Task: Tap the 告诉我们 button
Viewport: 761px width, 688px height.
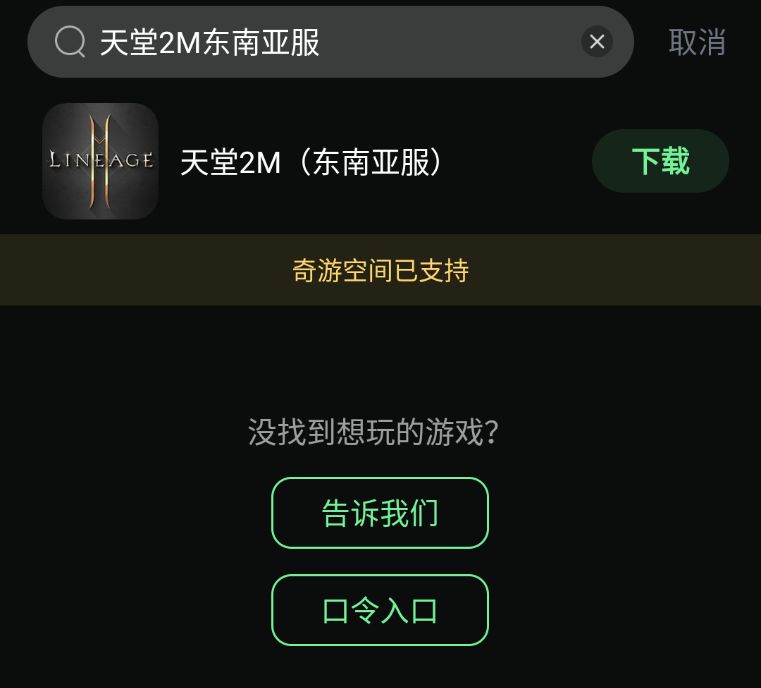Action: click(x=380, y=513)
